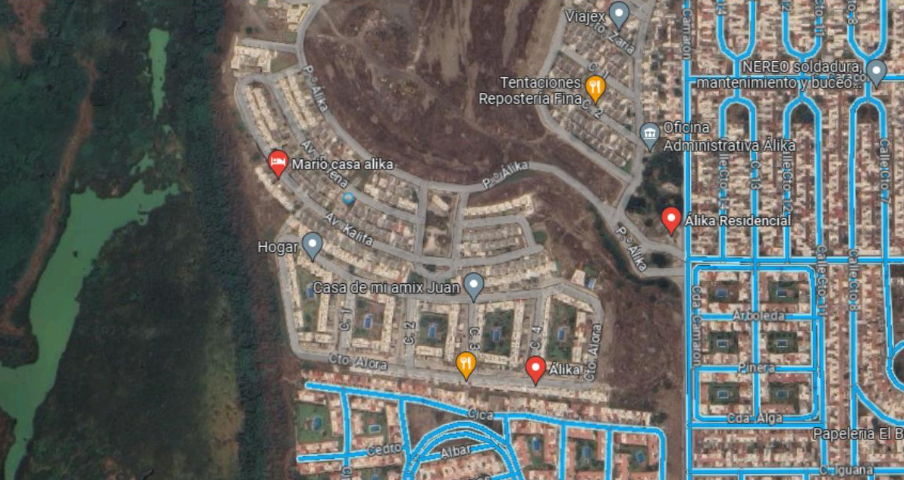
Task: Open Casa de mi amix Juan marker
Action: click(x=474, y=286)
